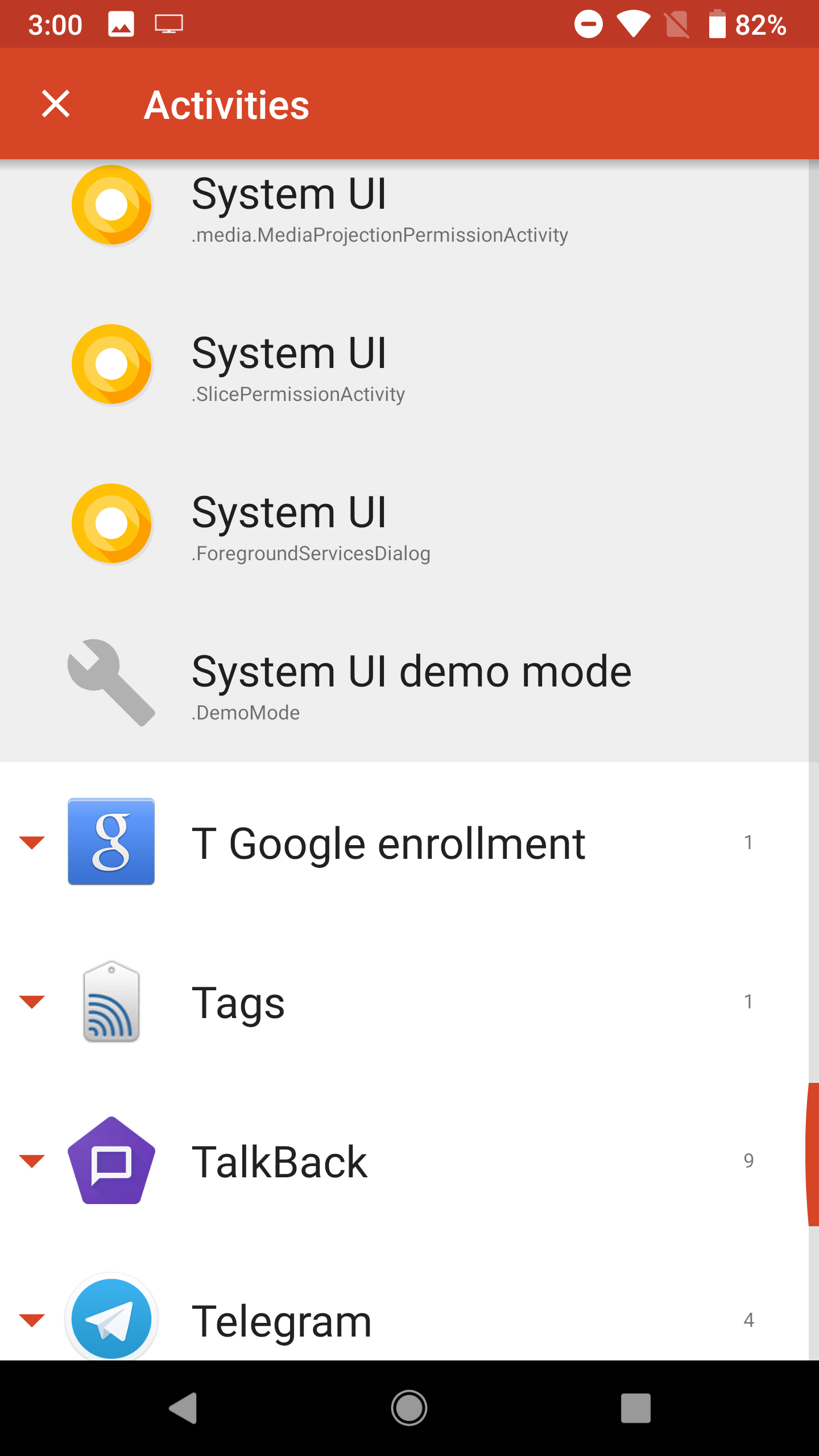Click the System UI icon for MediaProjectionPermissionActivity
819x1456 pixels.
pos(111,205)
